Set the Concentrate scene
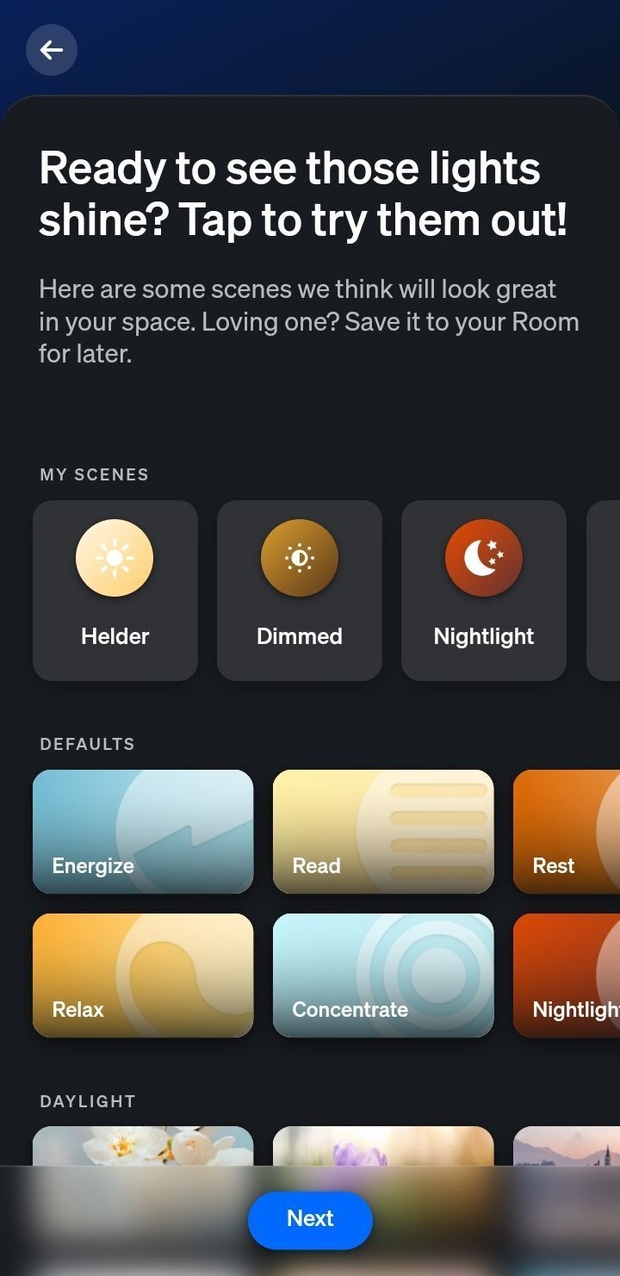 coord(383,975)
